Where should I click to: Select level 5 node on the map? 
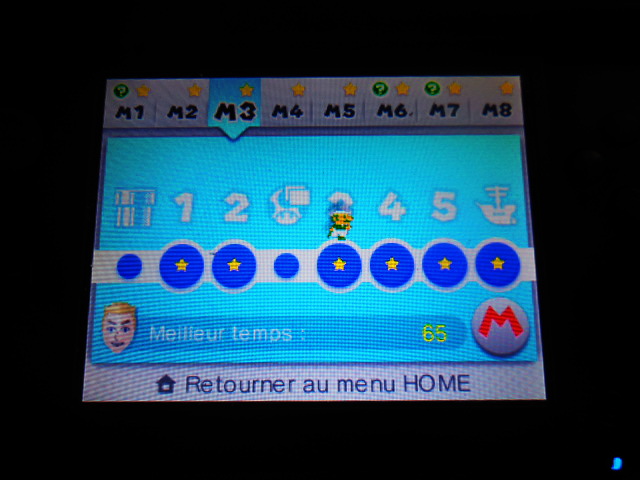tap(445, 265)
